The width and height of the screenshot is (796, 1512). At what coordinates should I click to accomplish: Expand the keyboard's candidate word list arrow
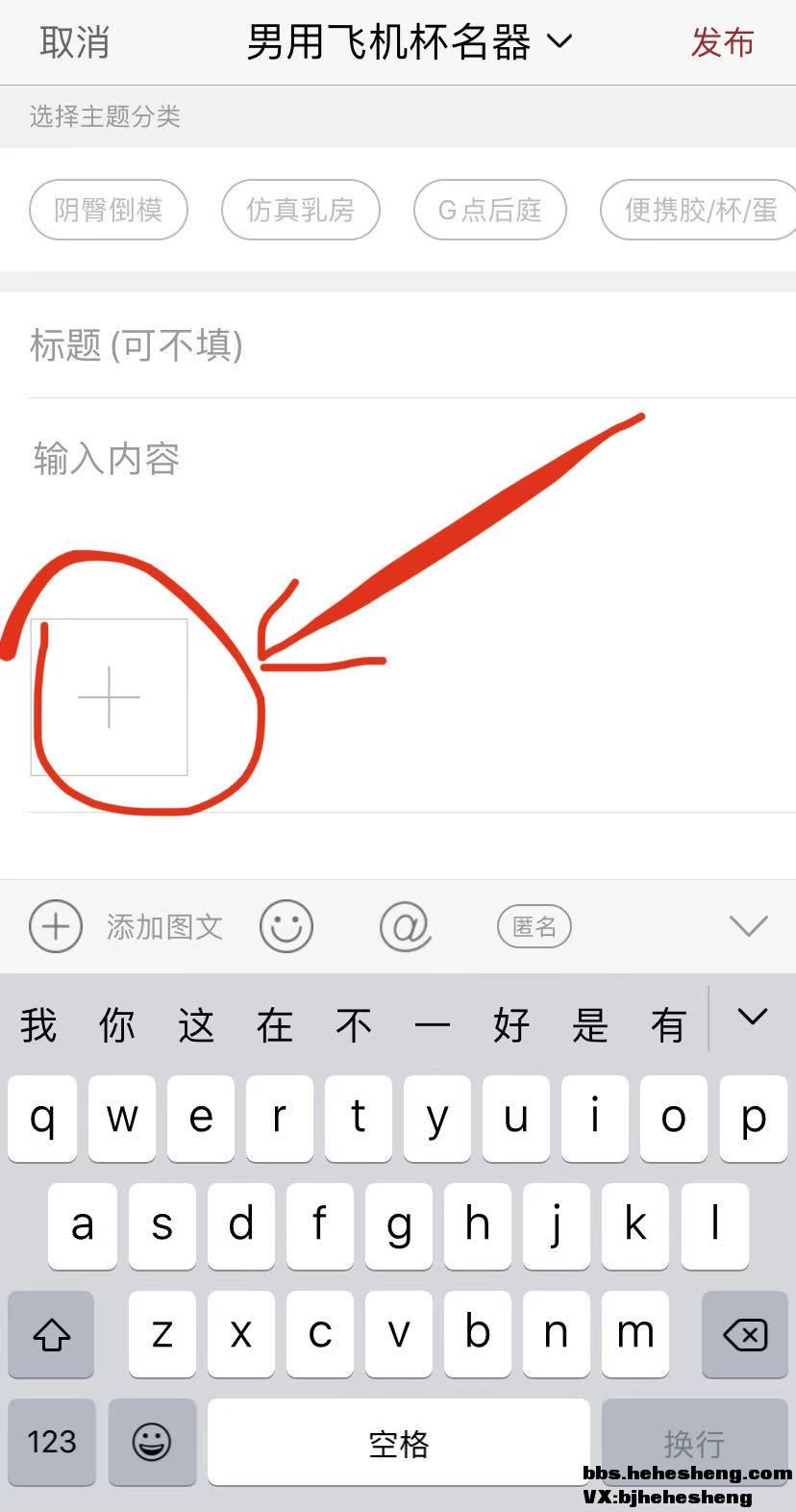coord(752,1017)
